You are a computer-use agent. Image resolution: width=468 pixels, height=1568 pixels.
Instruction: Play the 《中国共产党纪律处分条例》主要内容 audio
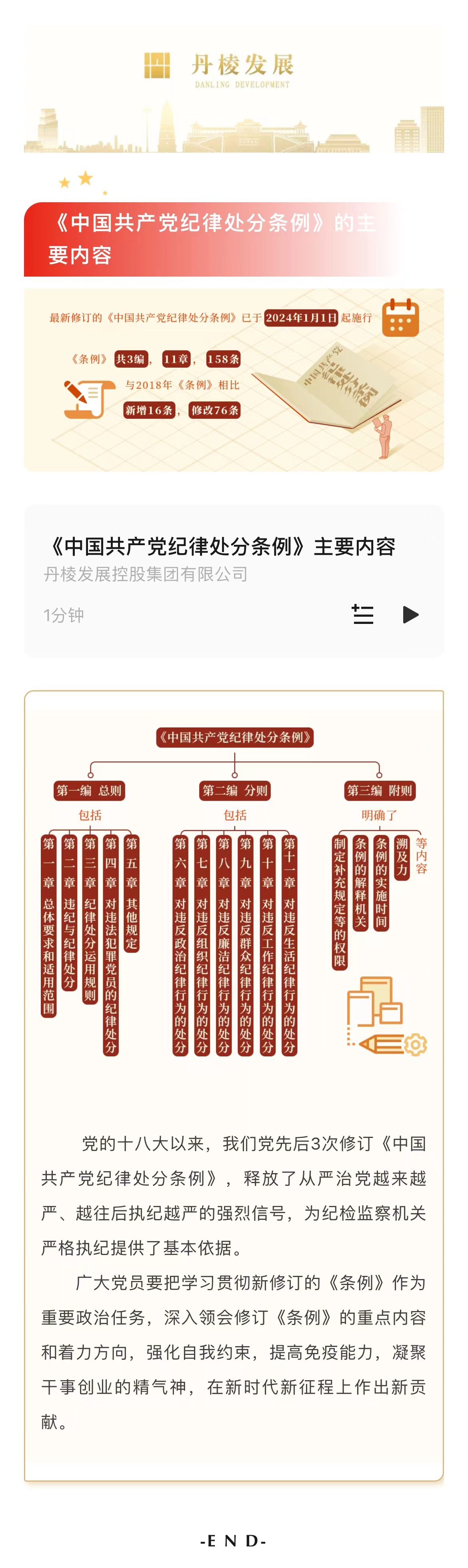coord(411,615)
